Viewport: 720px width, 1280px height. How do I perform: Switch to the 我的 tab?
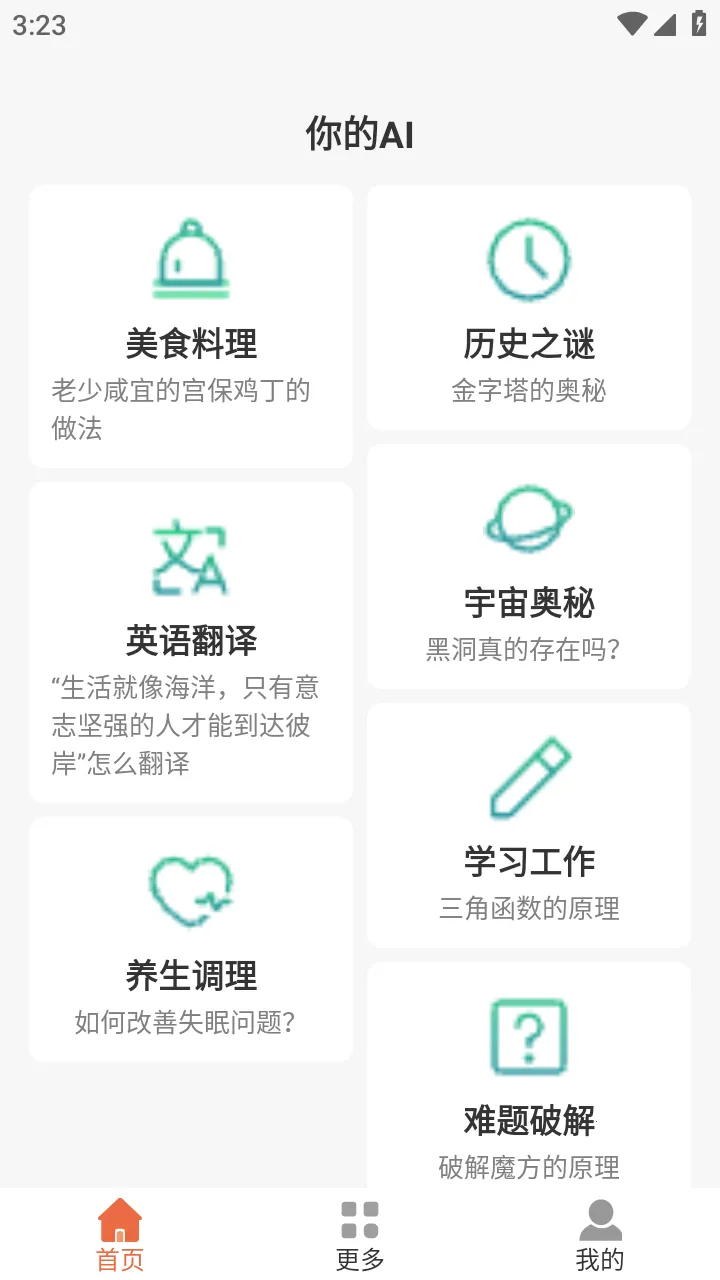pyautogui.click(x=600, y=1232)
